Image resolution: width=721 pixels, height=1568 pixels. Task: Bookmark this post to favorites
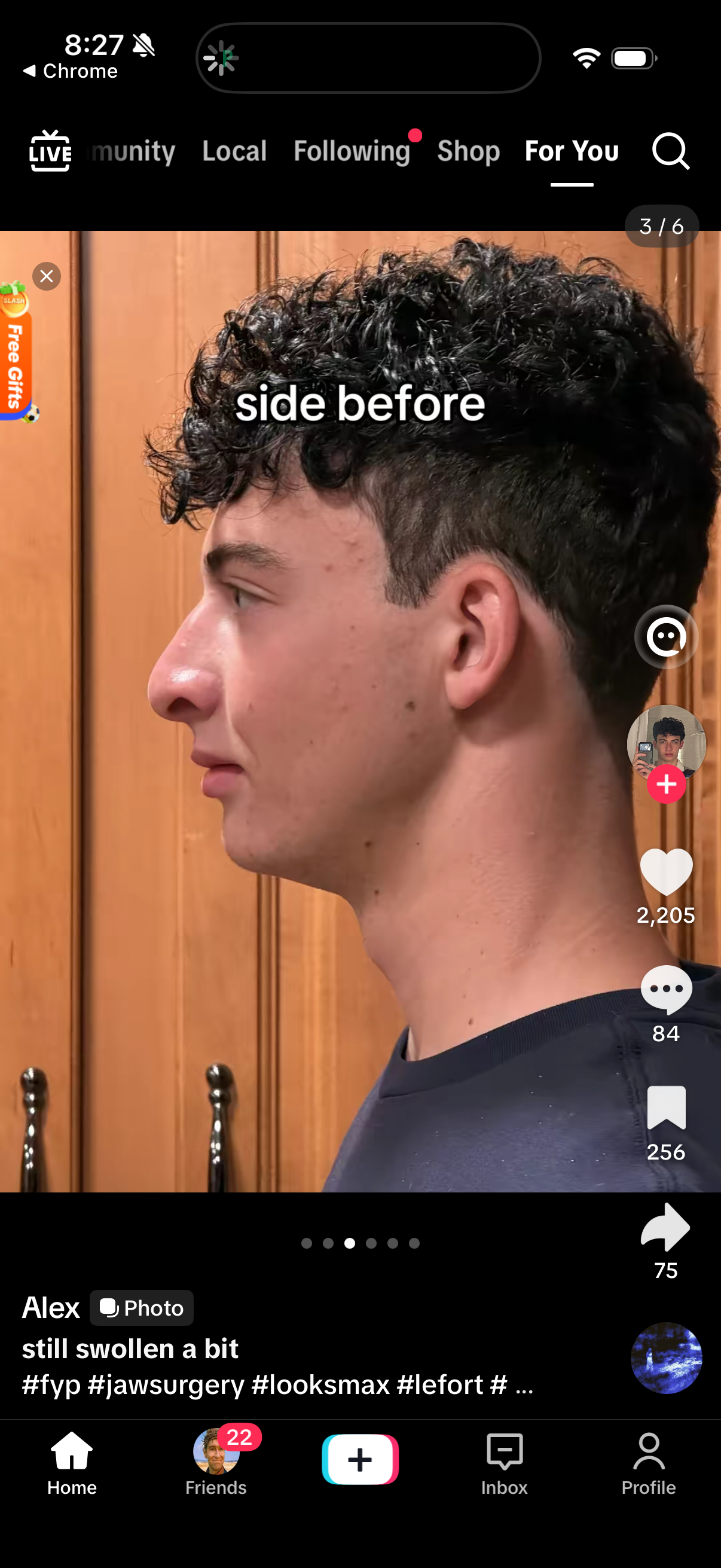pyautogui.click(x=666, y=1106)
